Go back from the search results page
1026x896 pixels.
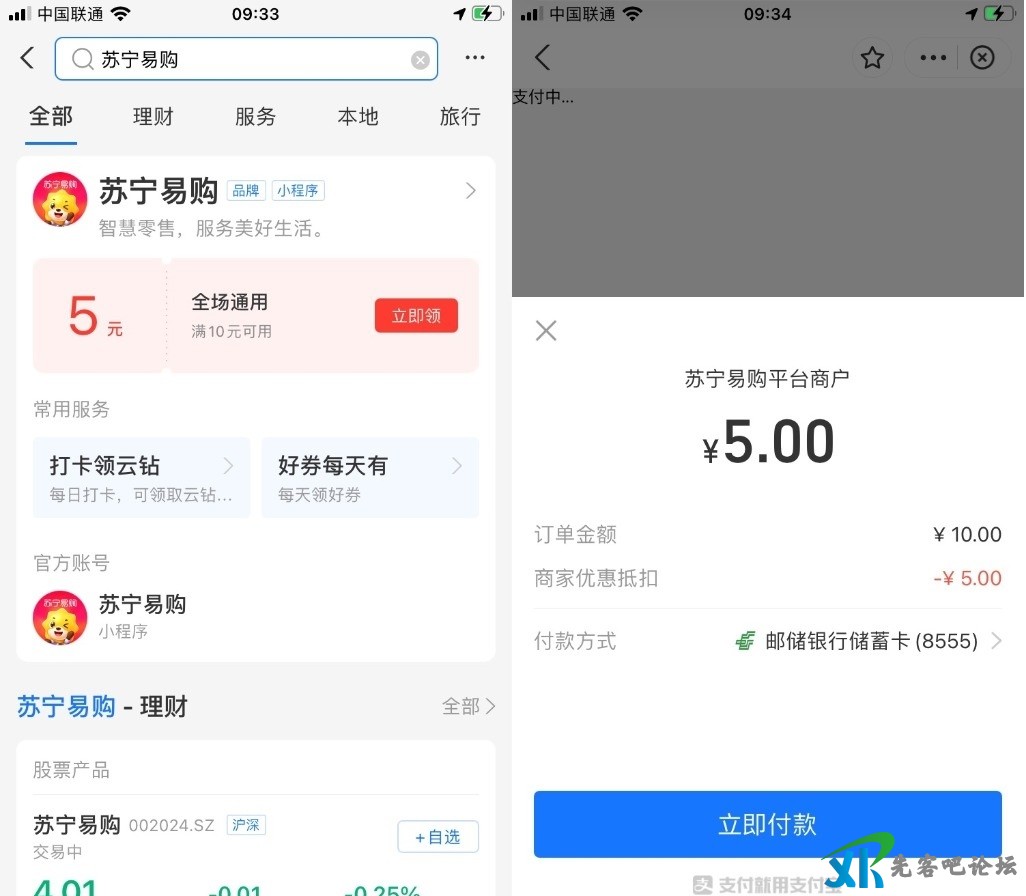pyautogui.click(x=27, y=58)
